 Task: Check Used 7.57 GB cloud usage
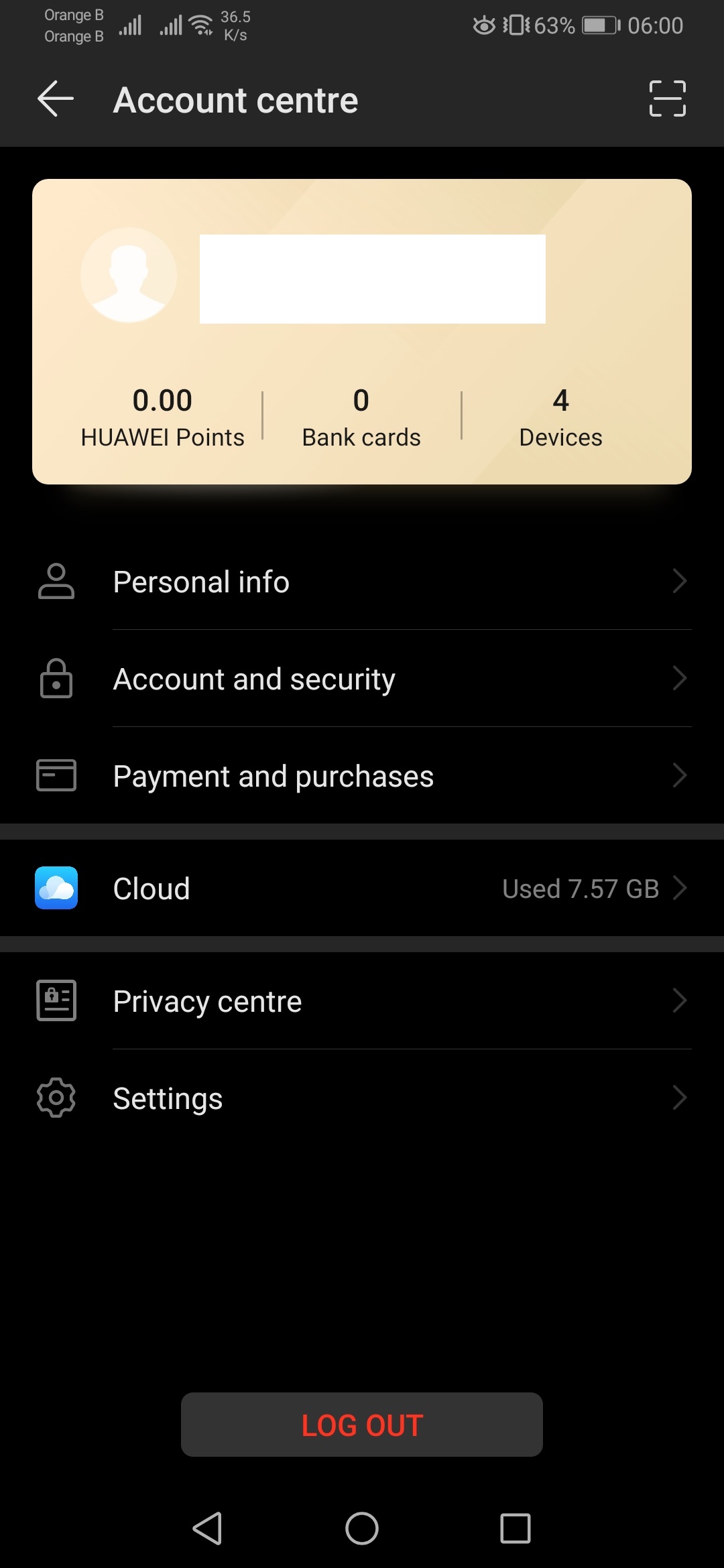pos(581,888)
